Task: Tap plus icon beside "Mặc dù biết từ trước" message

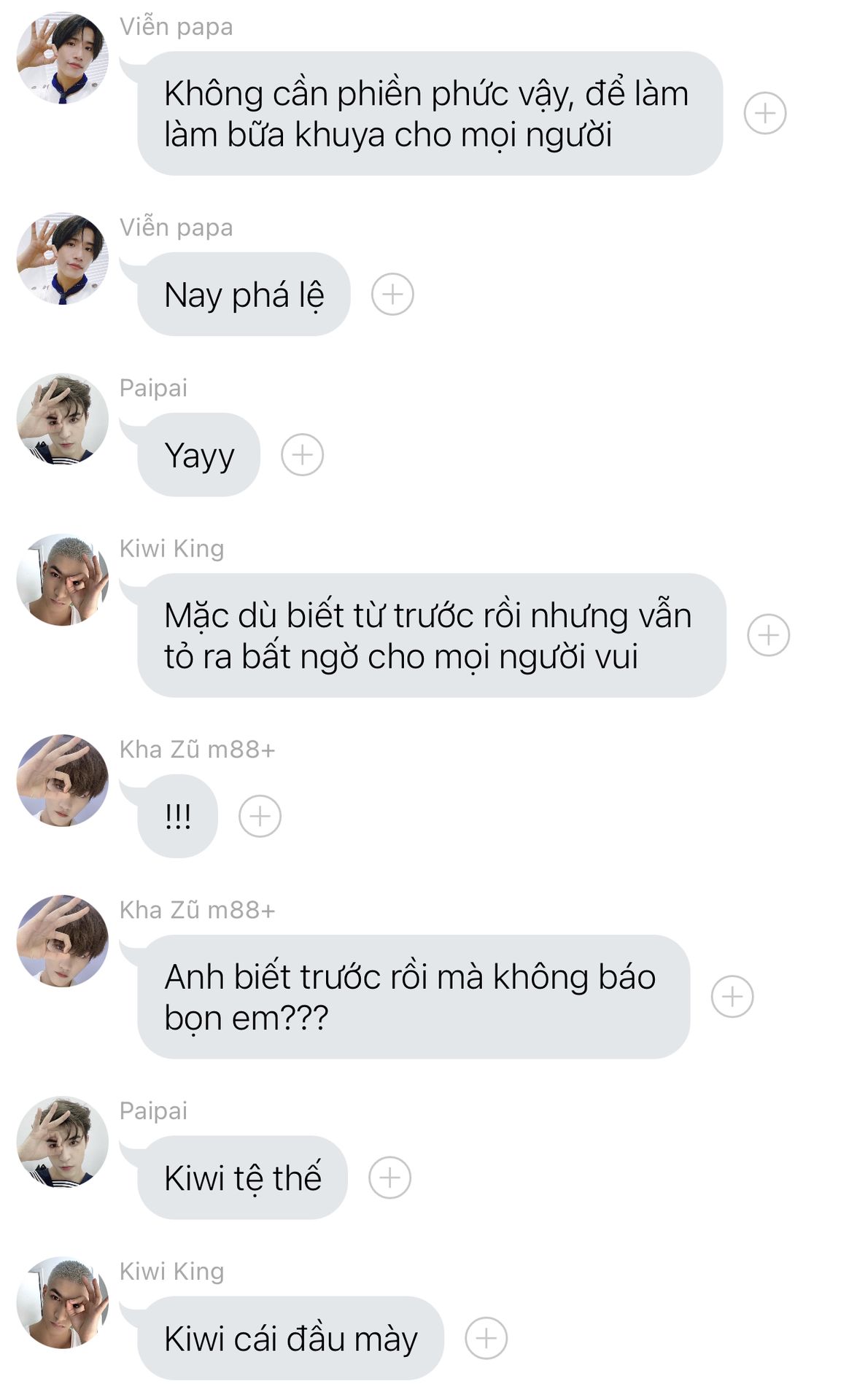Action: pos(768,635)
